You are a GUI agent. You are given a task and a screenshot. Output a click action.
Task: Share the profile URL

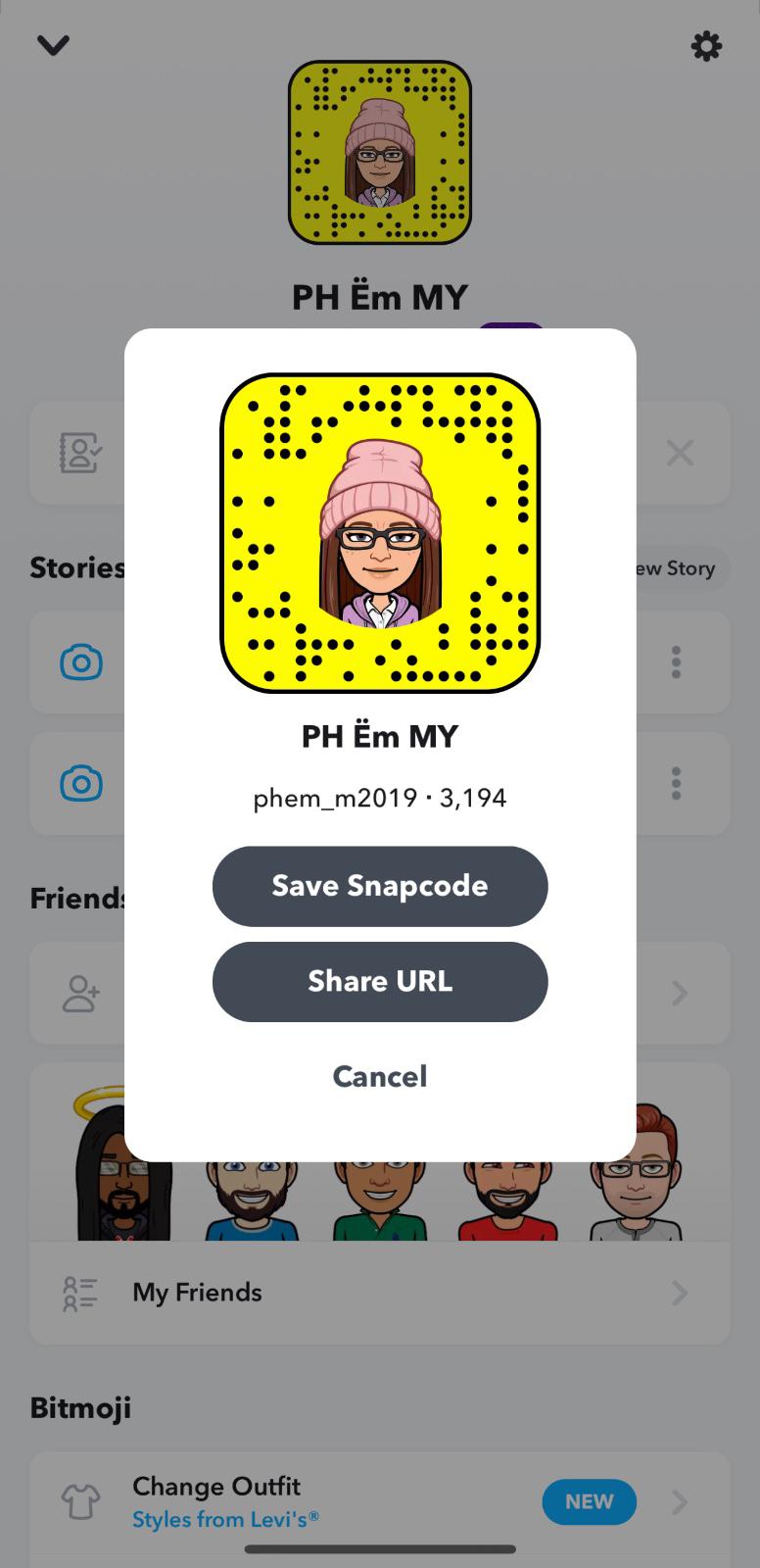pos(380,981)
